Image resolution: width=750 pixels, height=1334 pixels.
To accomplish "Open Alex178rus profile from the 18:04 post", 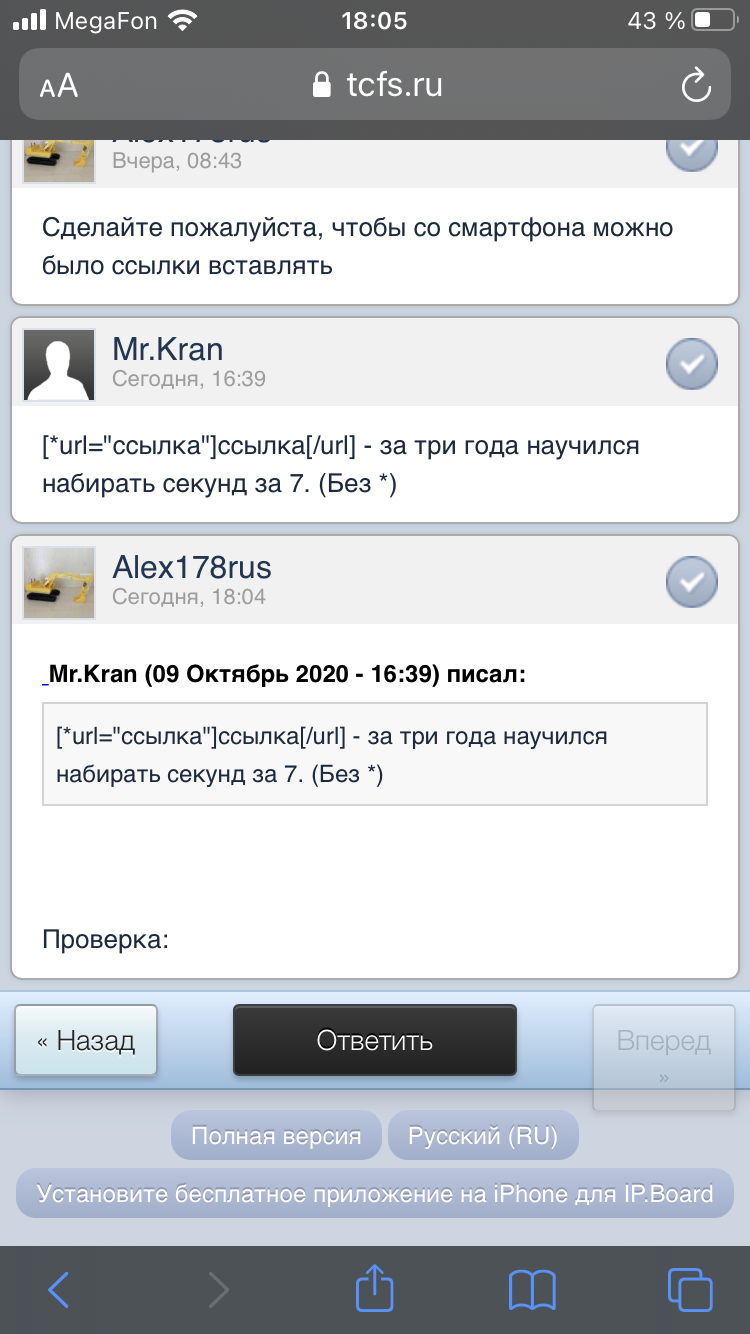I will 192,567.
